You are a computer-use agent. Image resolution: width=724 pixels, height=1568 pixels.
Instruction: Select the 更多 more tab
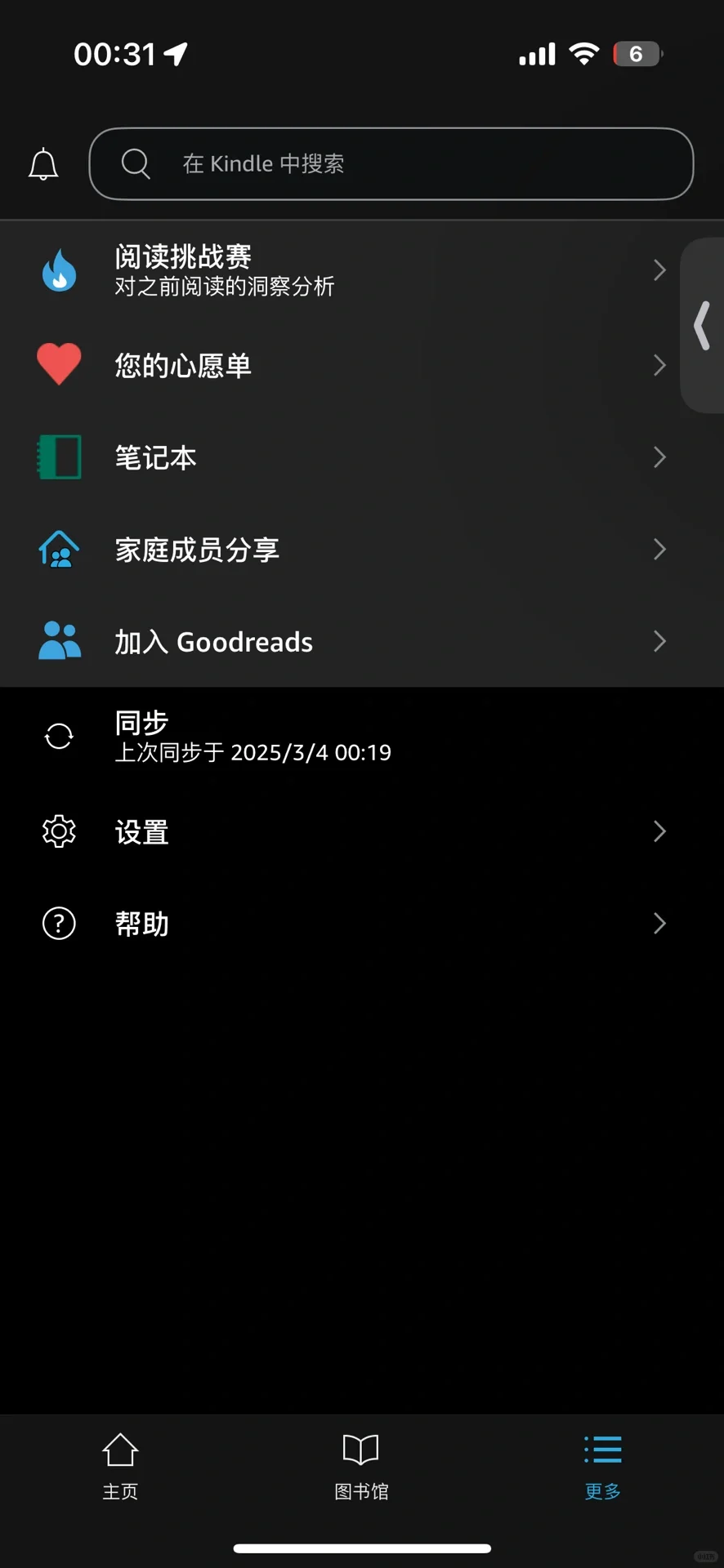pos(603,1467)
